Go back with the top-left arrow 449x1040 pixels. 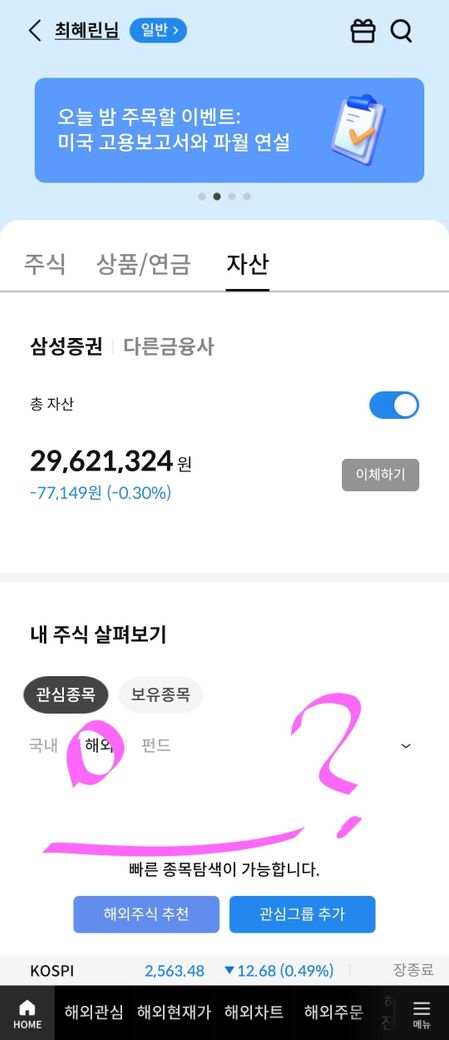(x=34, y=31)
